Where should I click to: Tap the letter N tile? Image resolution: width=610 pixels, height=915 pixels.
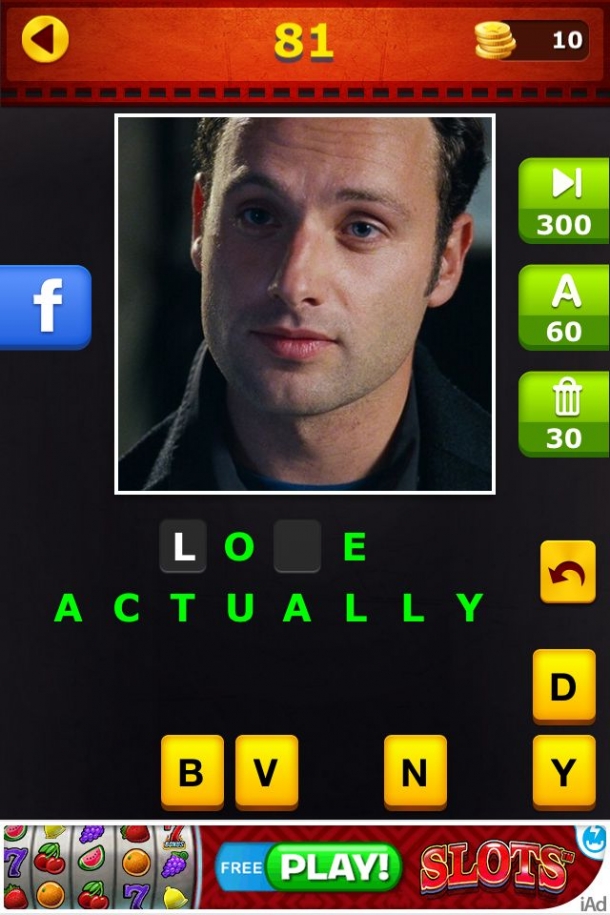pyautogui.click(x=414, y=772)
